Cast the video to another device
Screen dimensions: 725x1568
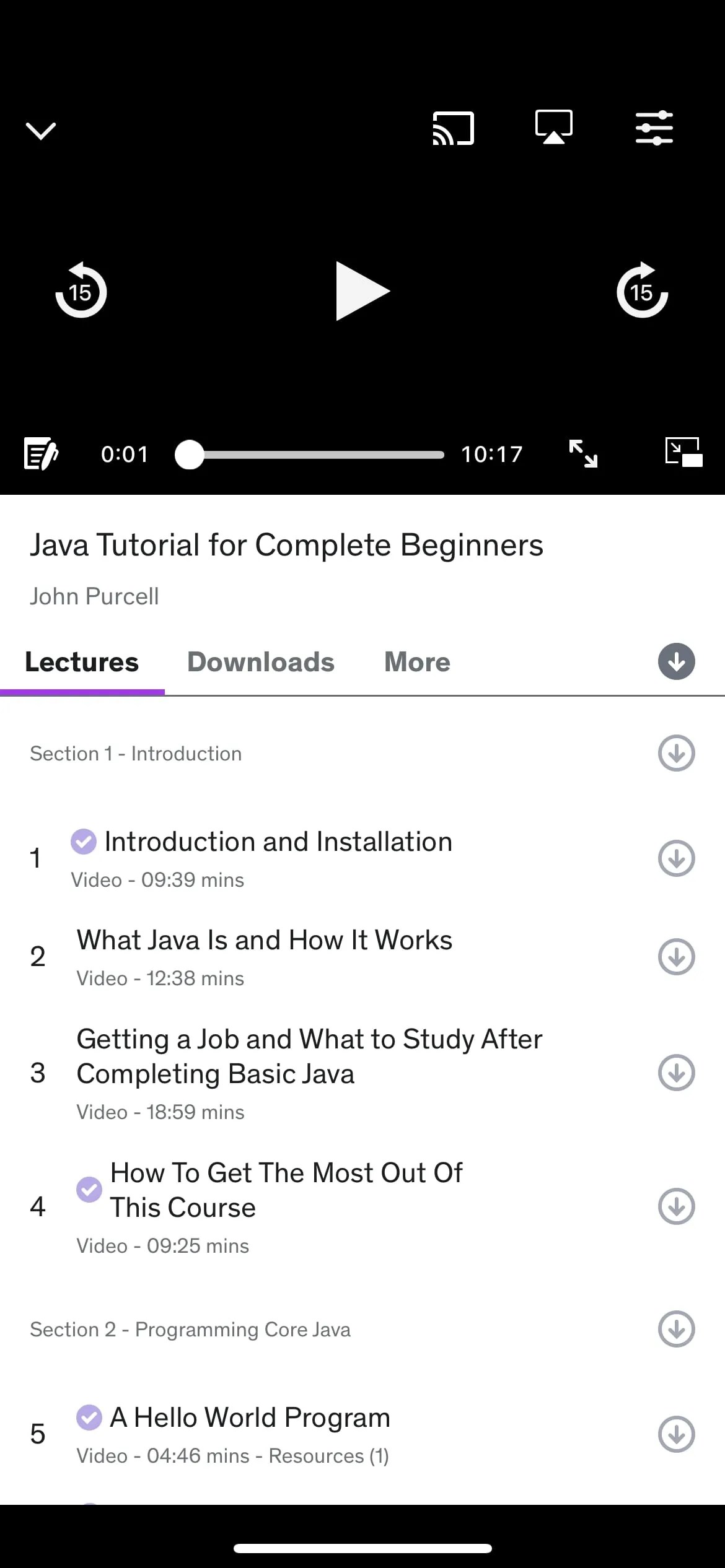[453, 128]
